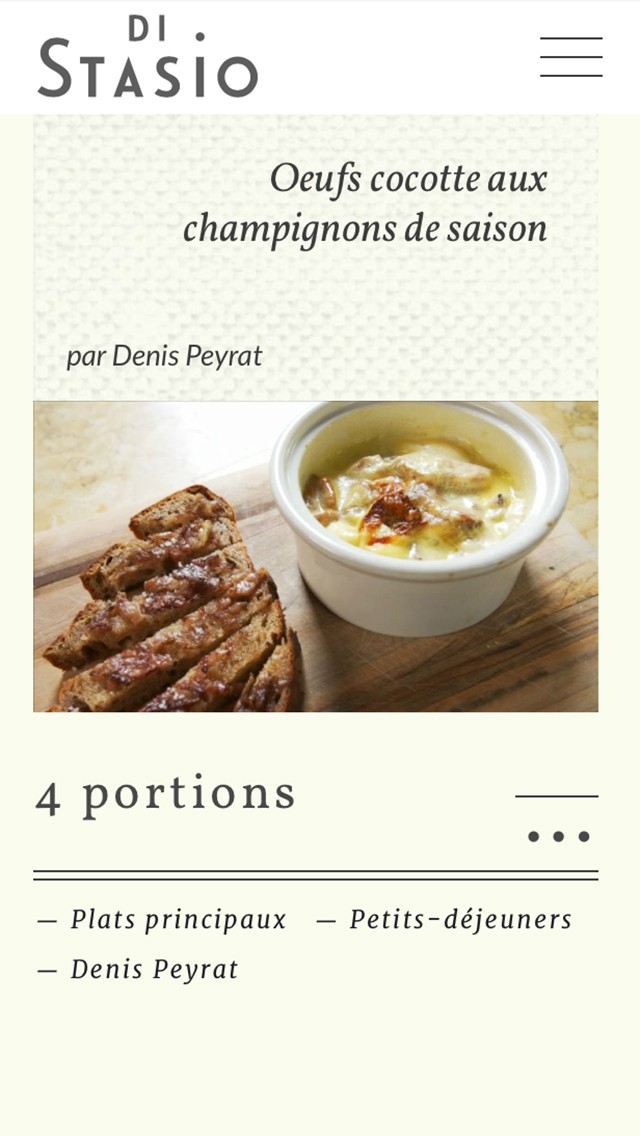Go to the Di Stasio homepage
Image resolution: width=640 pixels, height=1136 pixels.
coord(148,57)
